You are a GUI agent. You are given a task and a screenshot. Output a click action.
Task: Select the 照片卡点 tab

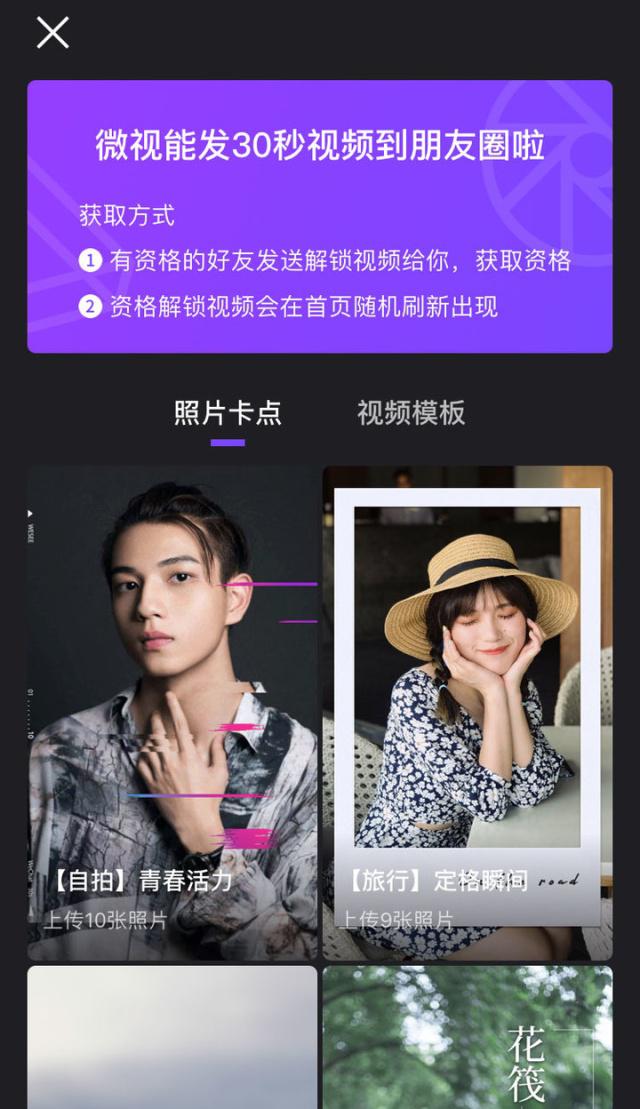click(x=228, y=413)
